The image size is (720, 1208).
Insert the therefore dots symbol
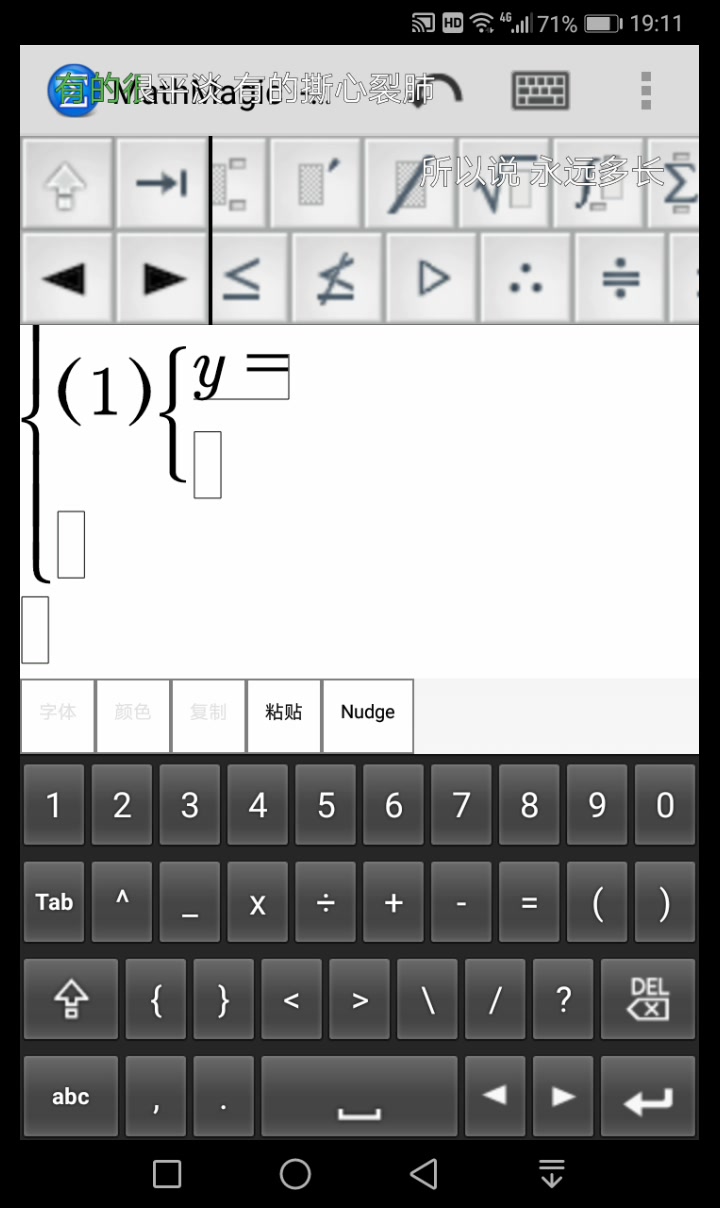click(526, 278)
